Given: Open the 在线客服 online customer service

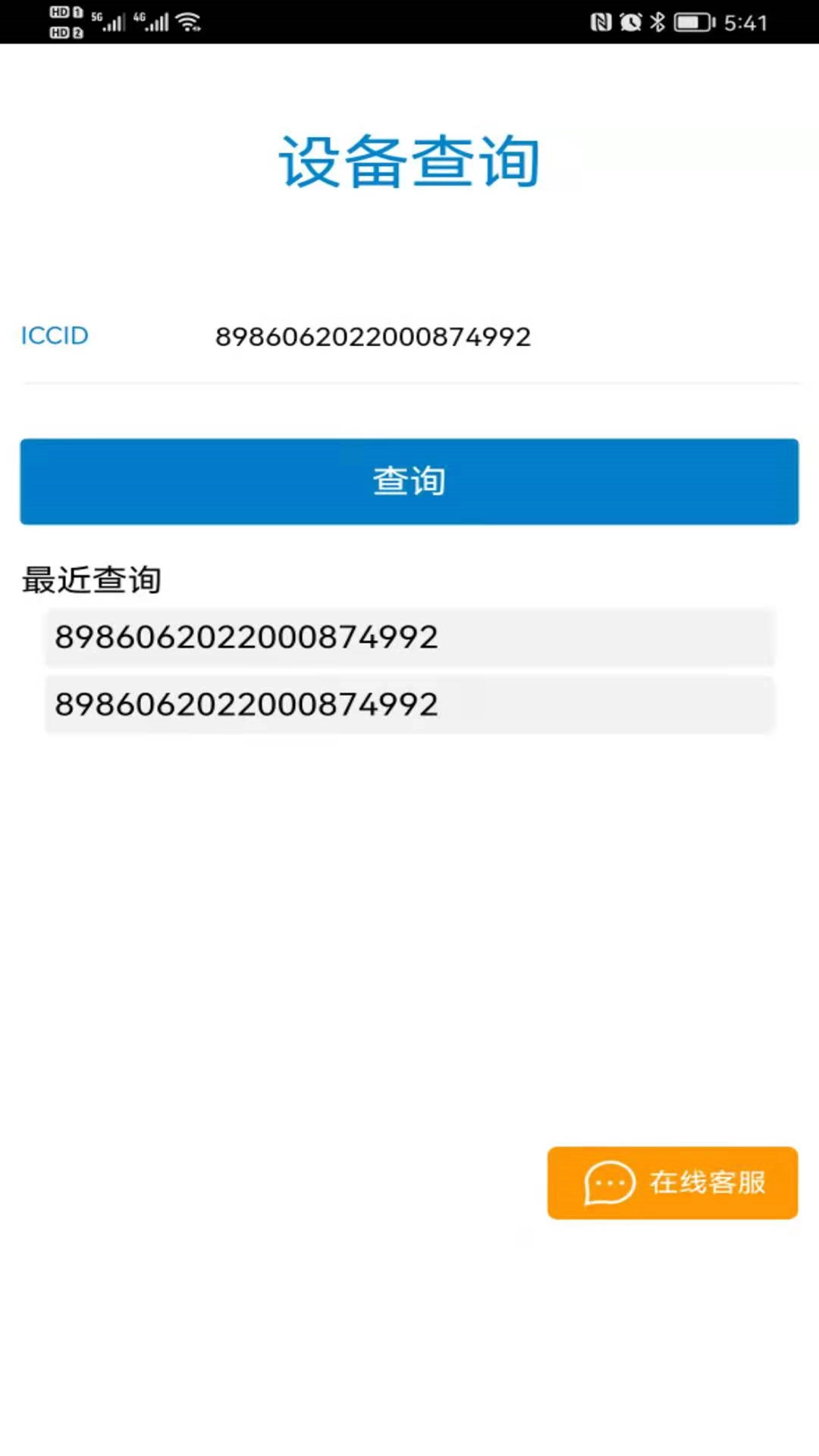Looking at the screenshot, I should (x=673, y=1183).
